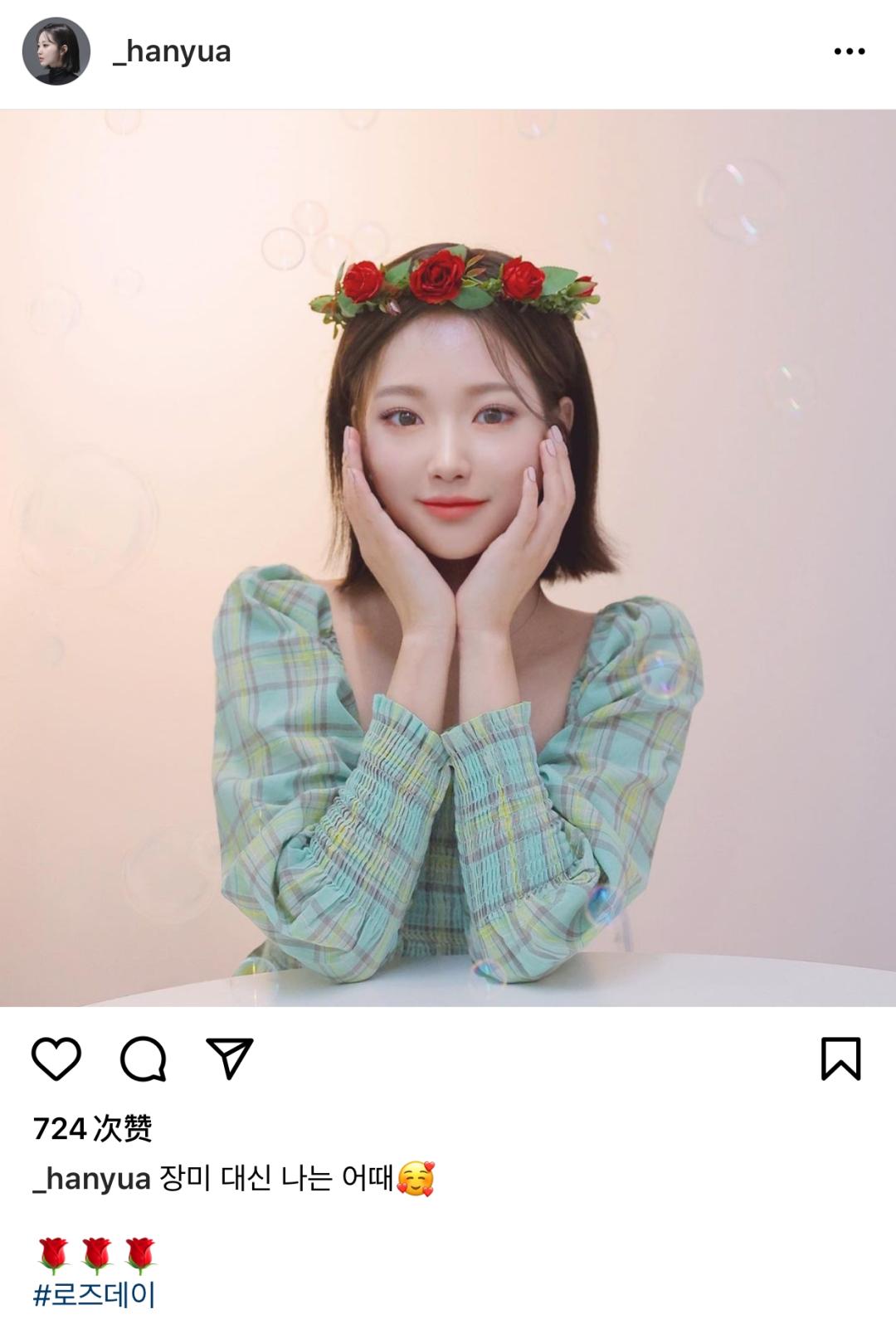Open the three-dot overflow menu
Viewport: 896px width, 1319px height.
(849, 51)
